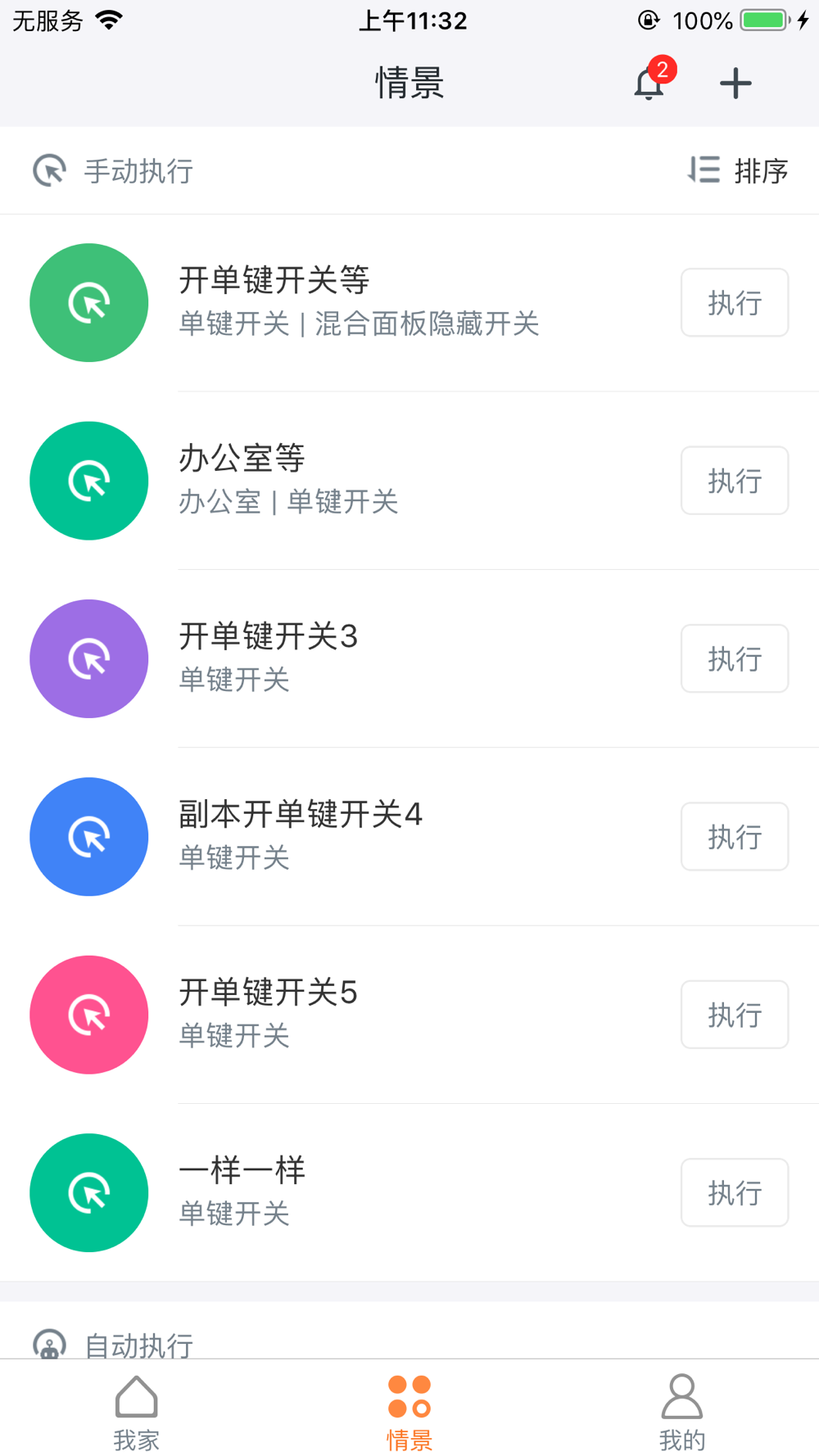Viewport: 819px width, 1456px height.
Task: Execute the 一样一样 scene
Action: tap(734, 1192)
